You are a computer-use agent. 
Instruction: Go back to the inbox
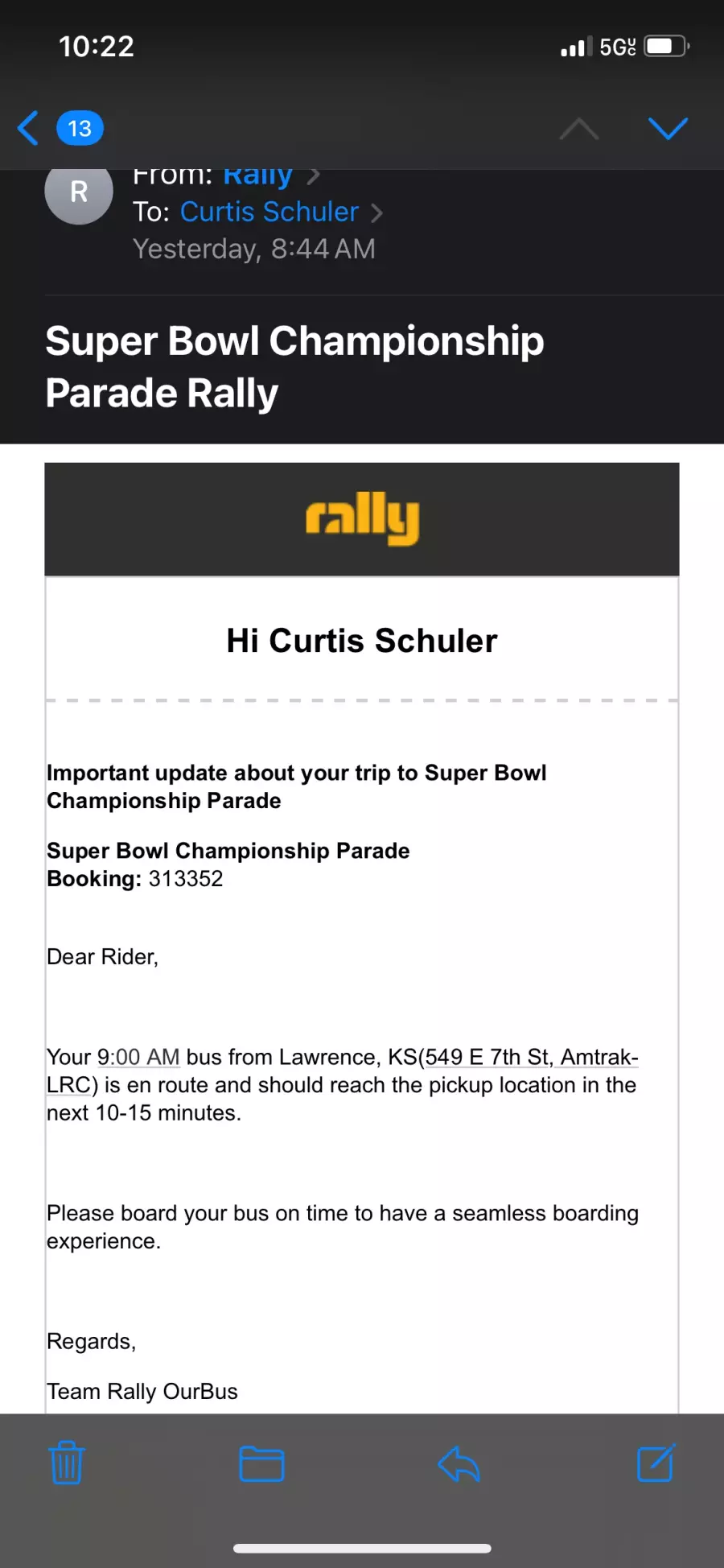[31, 129]
